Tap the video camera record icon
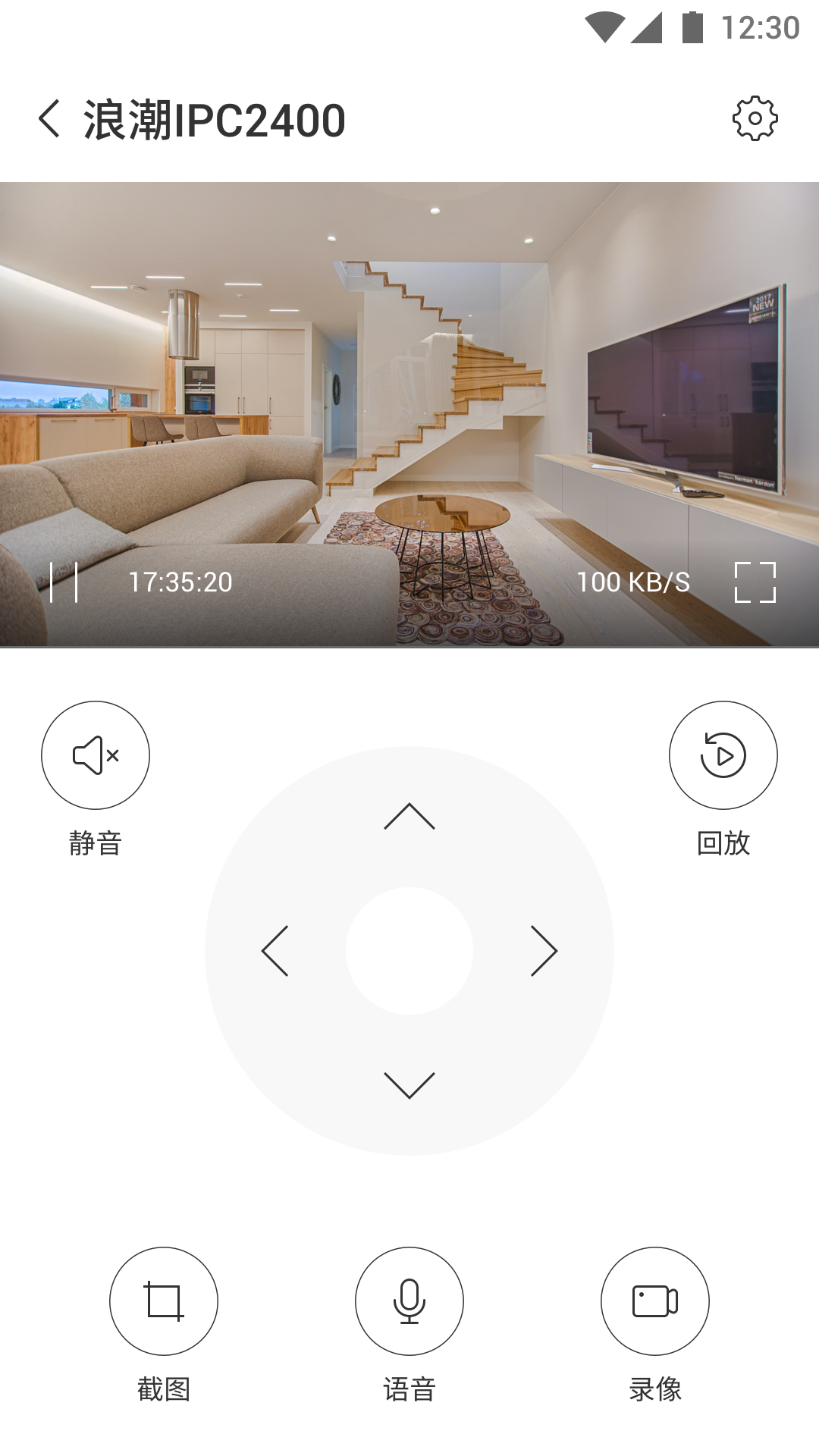 click(x=654, y=1301)
